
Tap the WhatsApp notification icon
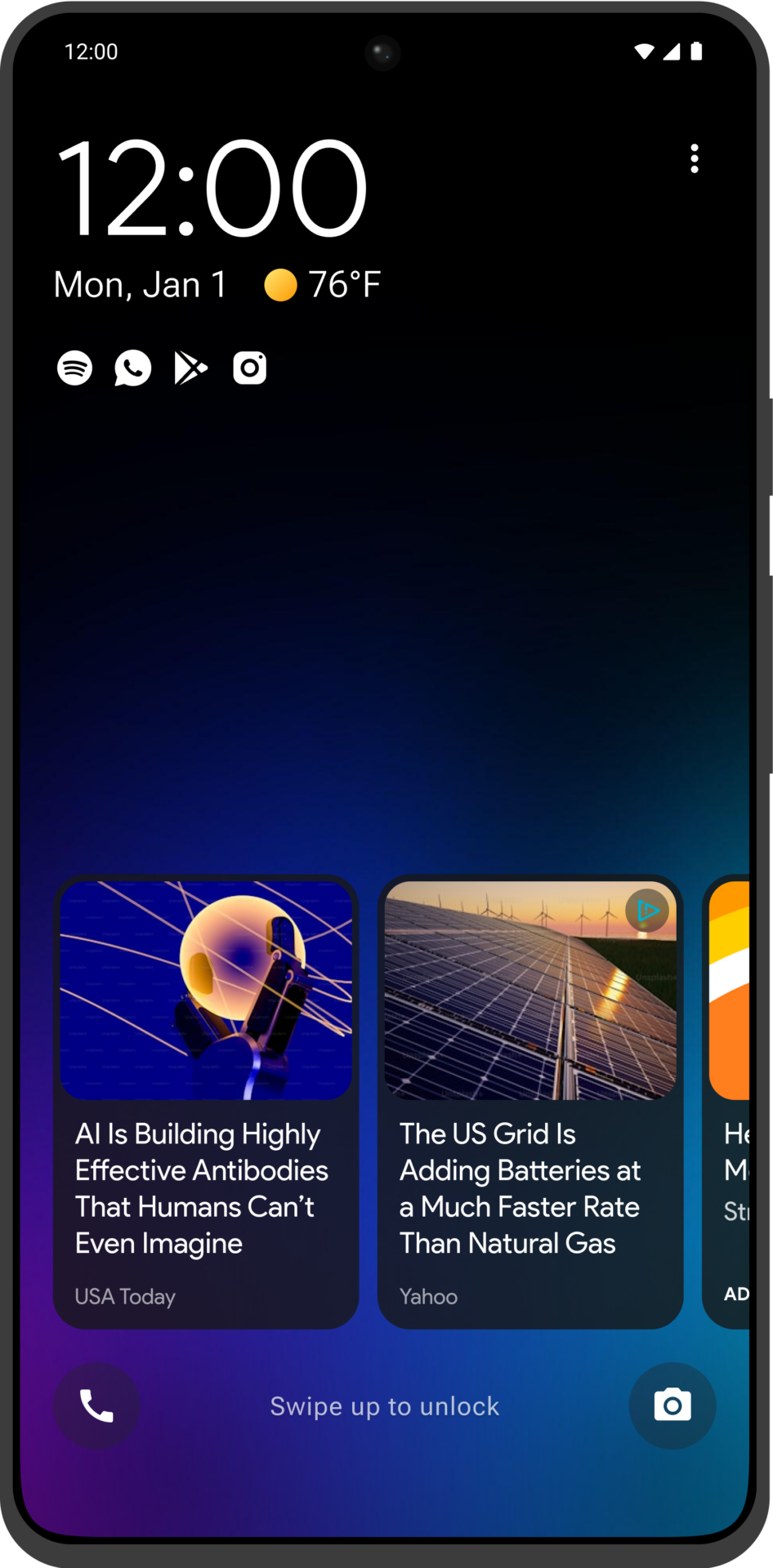click(132, 367)
